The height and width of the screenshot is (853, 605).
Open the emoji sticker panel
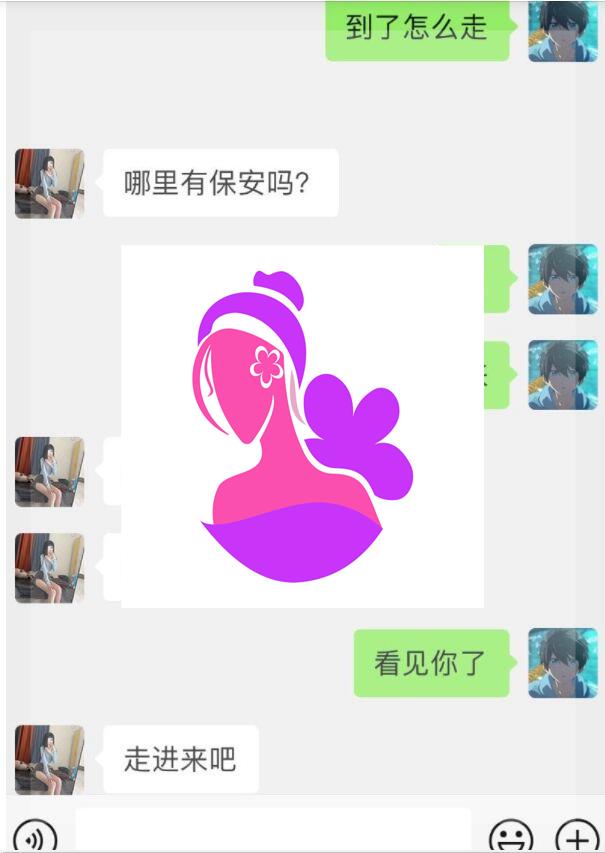pyautogui.click(x=511, y=836)
